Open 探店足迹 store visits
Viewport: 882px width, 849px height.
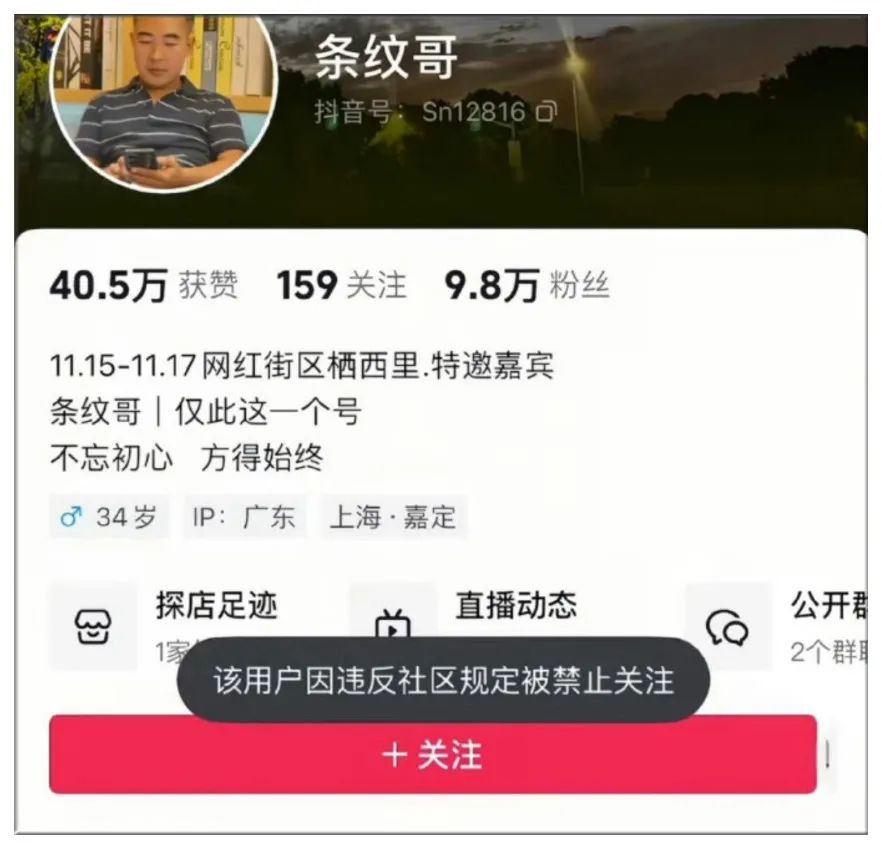click(x=215, y=606)
